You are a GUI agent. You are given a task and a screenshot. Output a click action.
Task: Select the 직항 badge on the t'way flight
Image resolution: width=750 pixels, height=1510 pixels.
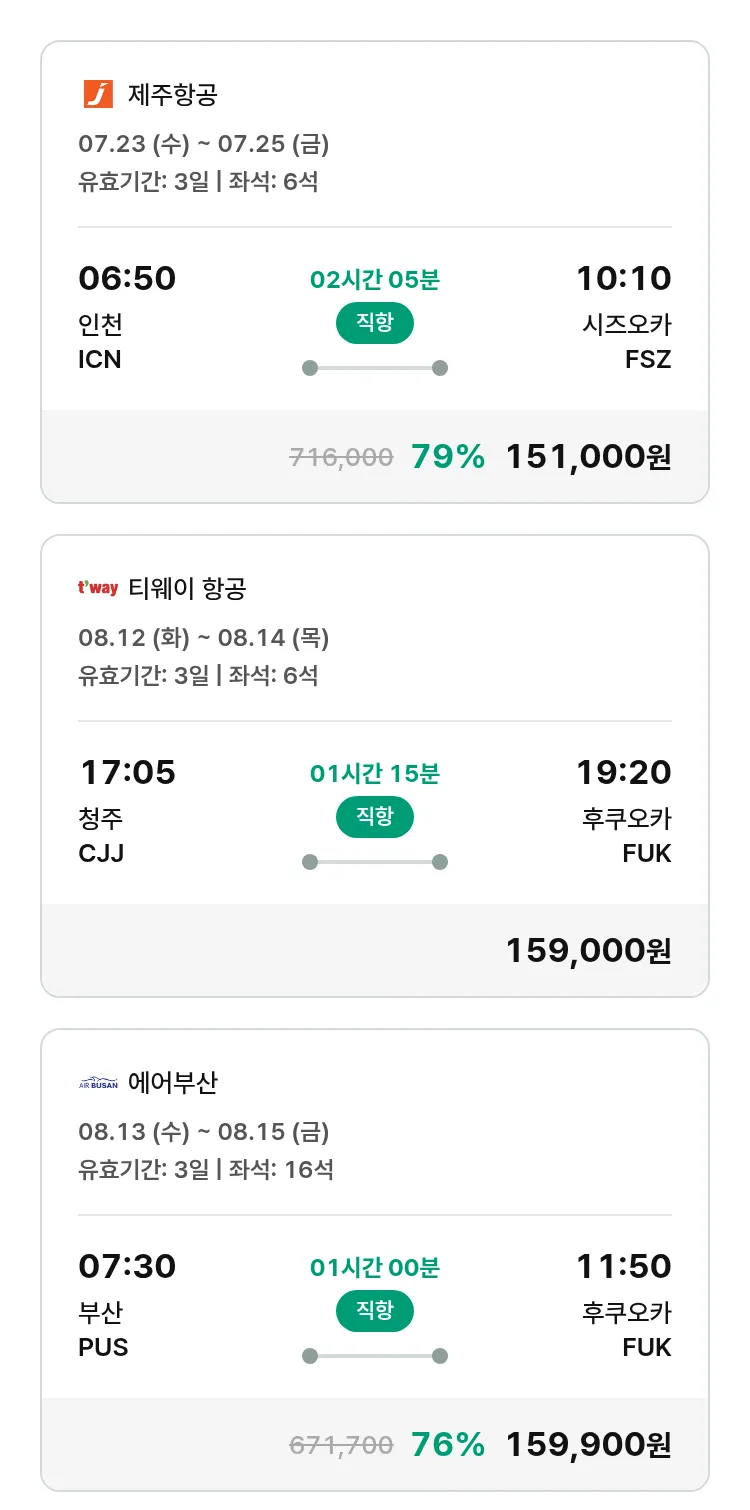point(374,817)
